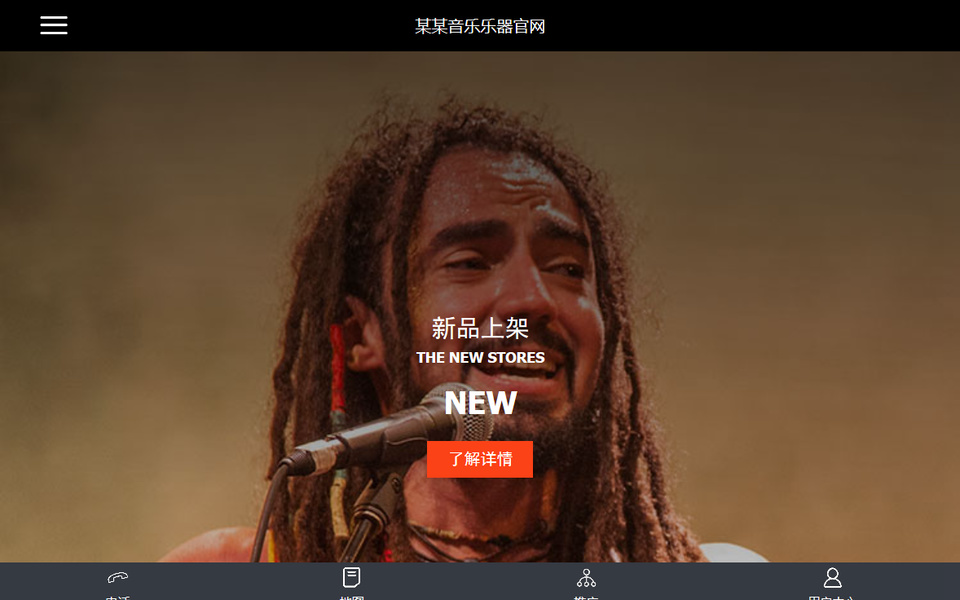Tap the 了解详情 button
Viewport: 960px width, 600px height.
(480, 459)
